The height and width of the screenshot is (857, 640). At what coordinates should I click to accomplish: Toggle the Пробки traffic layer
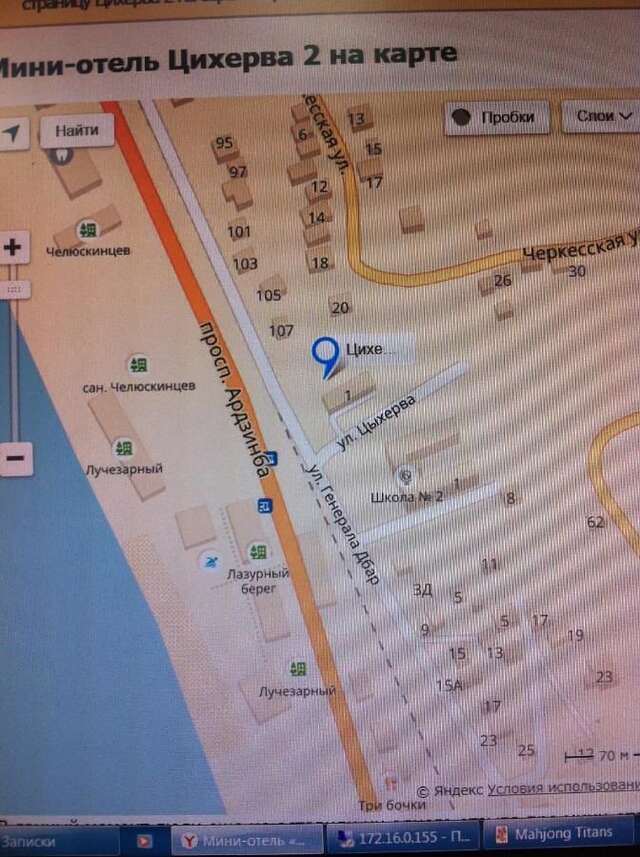497,117
